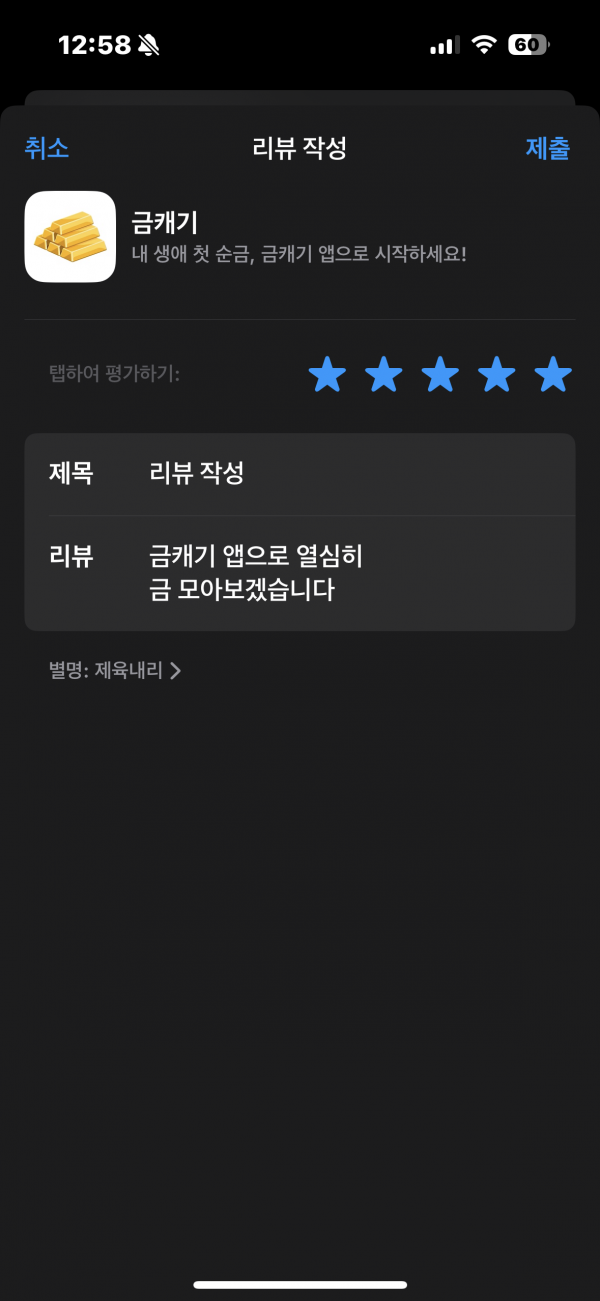This screenshot has width=600, height=1301.
Task: Set rating to five stars
Action: pyautogui.click(x=553, y=375)
